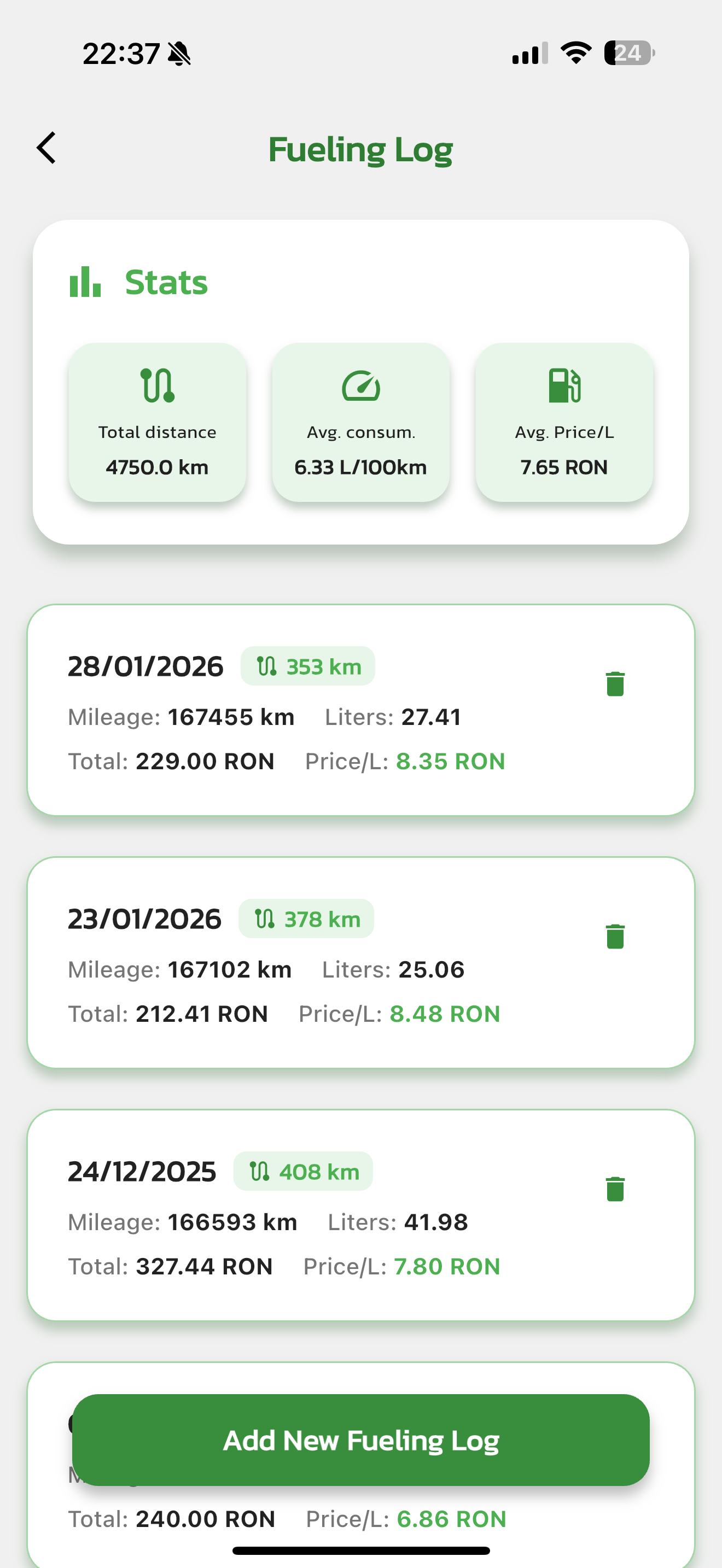722x1568 pixels.
Task: Tap the 408 km distance badge
Action: [x=302, y=1171]
